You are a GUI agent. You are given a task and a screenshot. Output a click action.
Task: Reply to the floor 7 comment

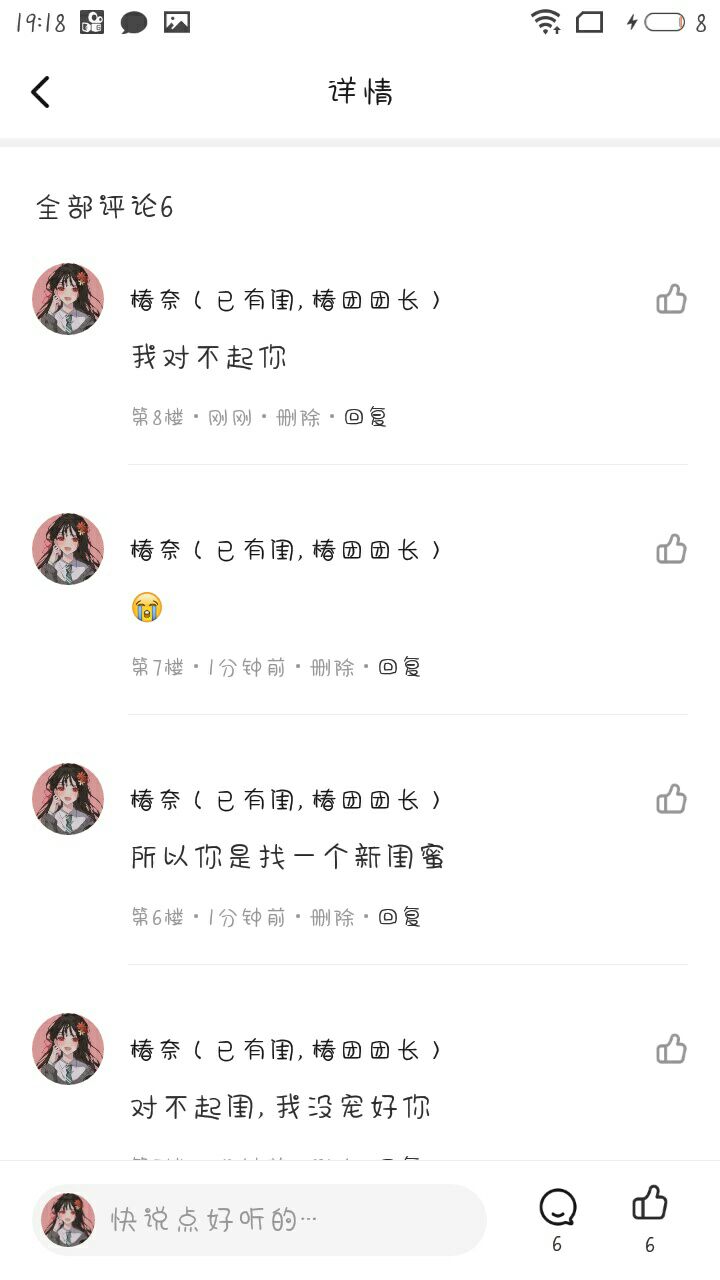coord(399,667)
